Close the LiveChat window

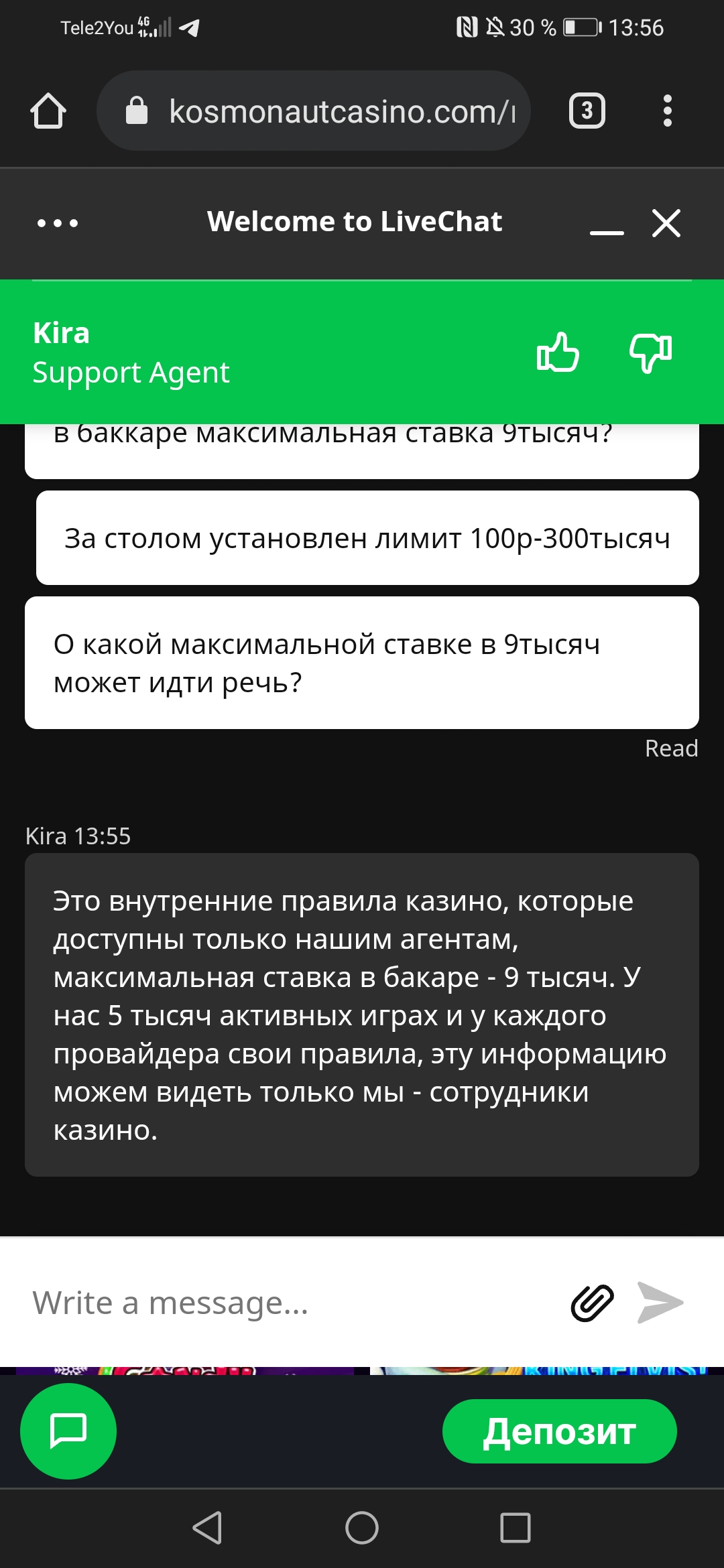pyautogui.click(x=666, y=222)
